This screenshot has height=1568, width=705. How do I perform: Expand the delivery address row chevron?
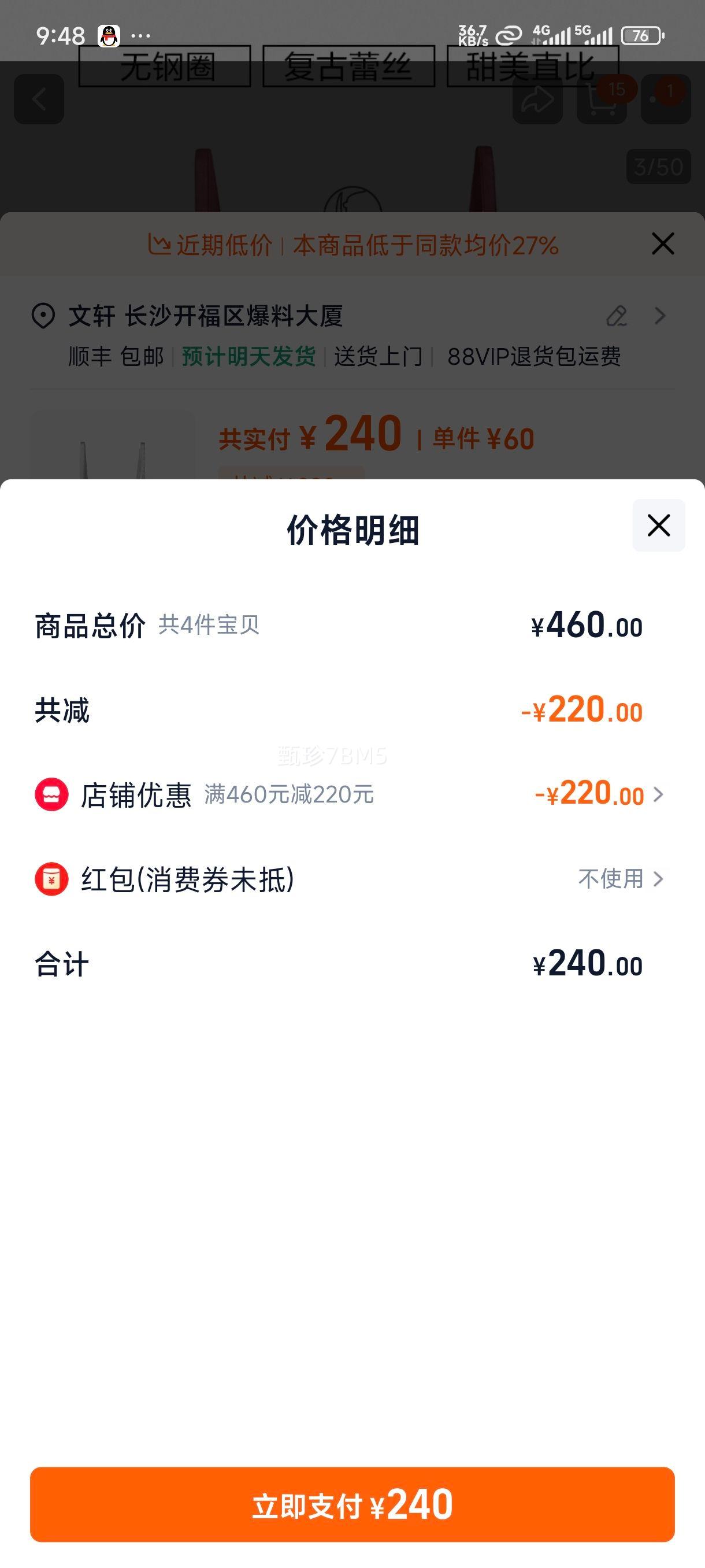(660, 316)
